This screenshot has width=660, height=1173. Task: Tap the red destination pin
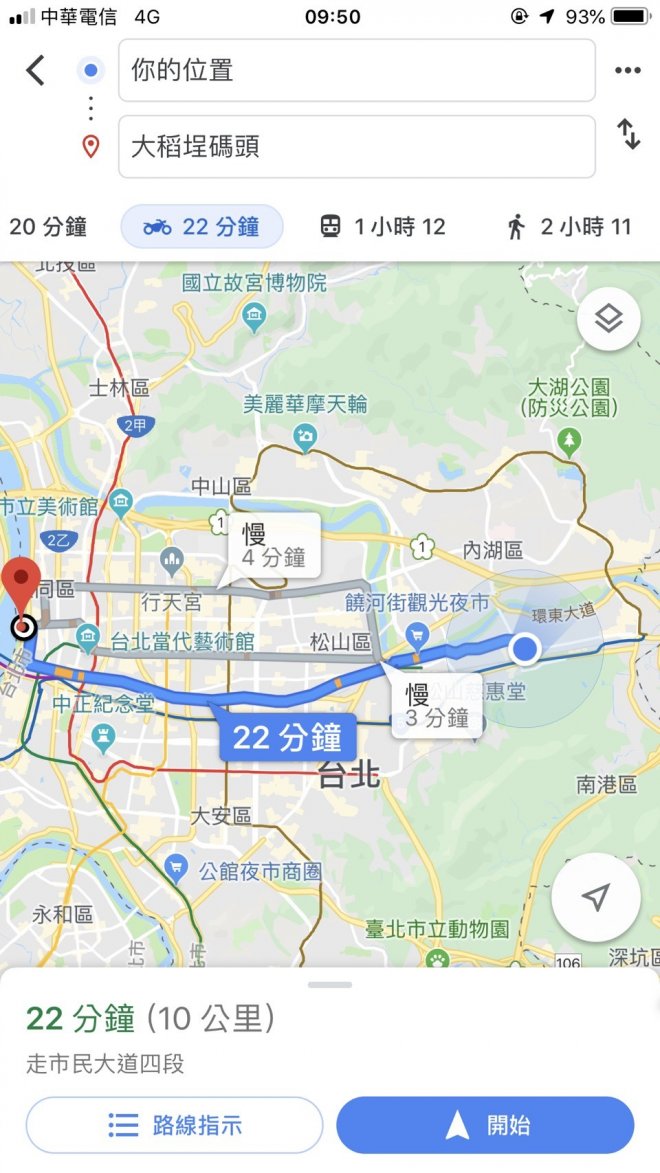22,587
